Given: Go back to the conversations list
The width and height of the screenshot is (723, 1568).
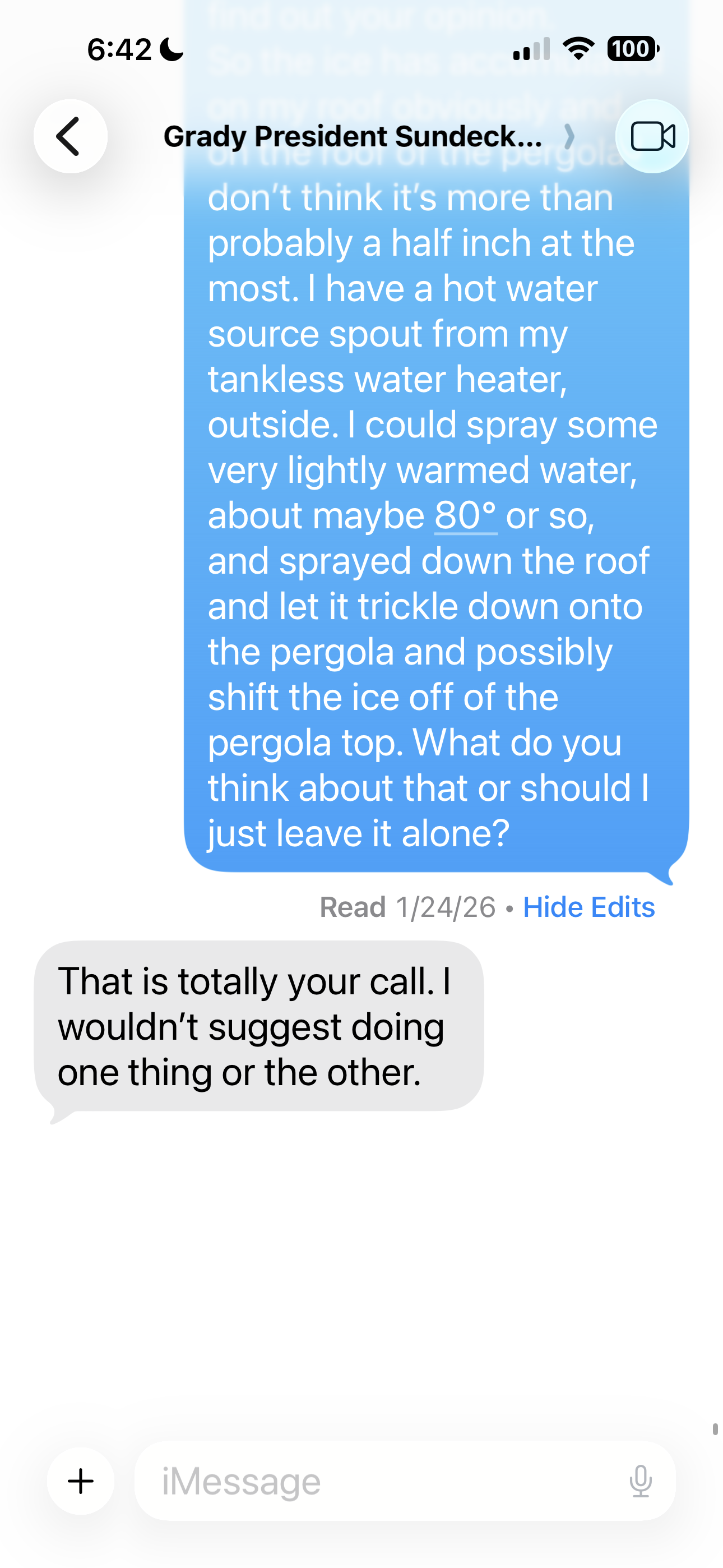Looking at the screenshot, I should point(71,136).
